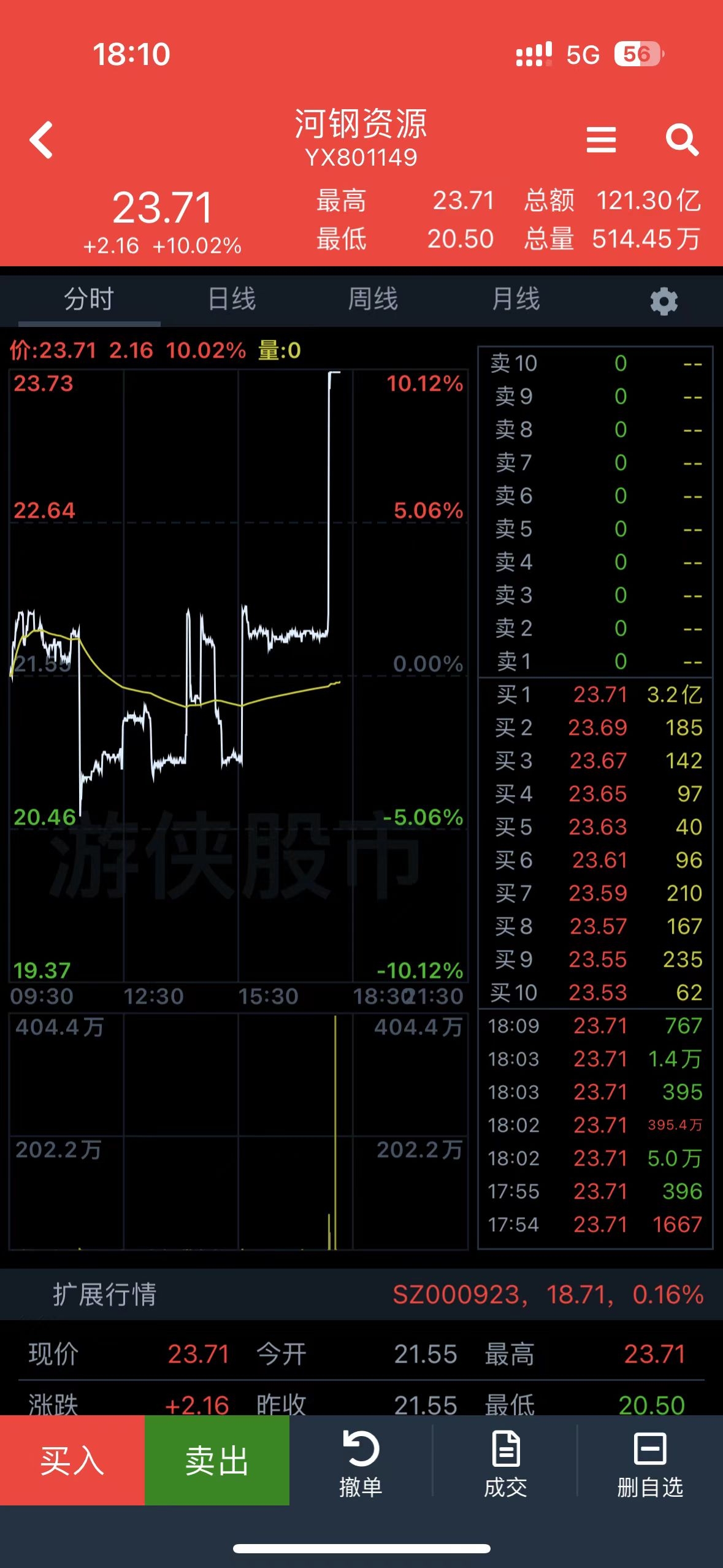The width and height of the screenshot is (723, 1568).
Task: Remove stock via 删自选
Action: tap(650, 1462)
